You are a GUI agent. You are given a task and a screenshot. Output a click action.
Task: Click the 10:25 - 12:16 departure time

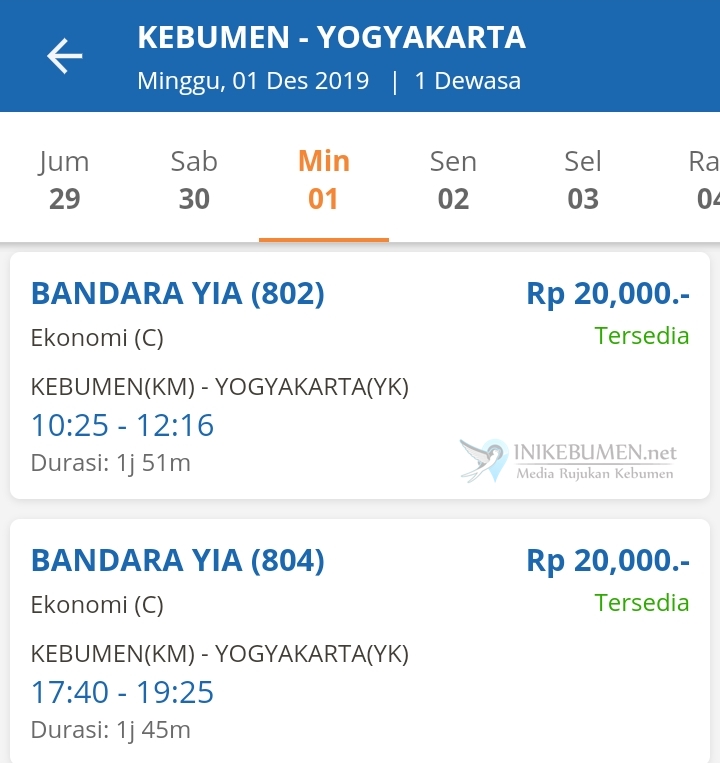click(122, 425)
